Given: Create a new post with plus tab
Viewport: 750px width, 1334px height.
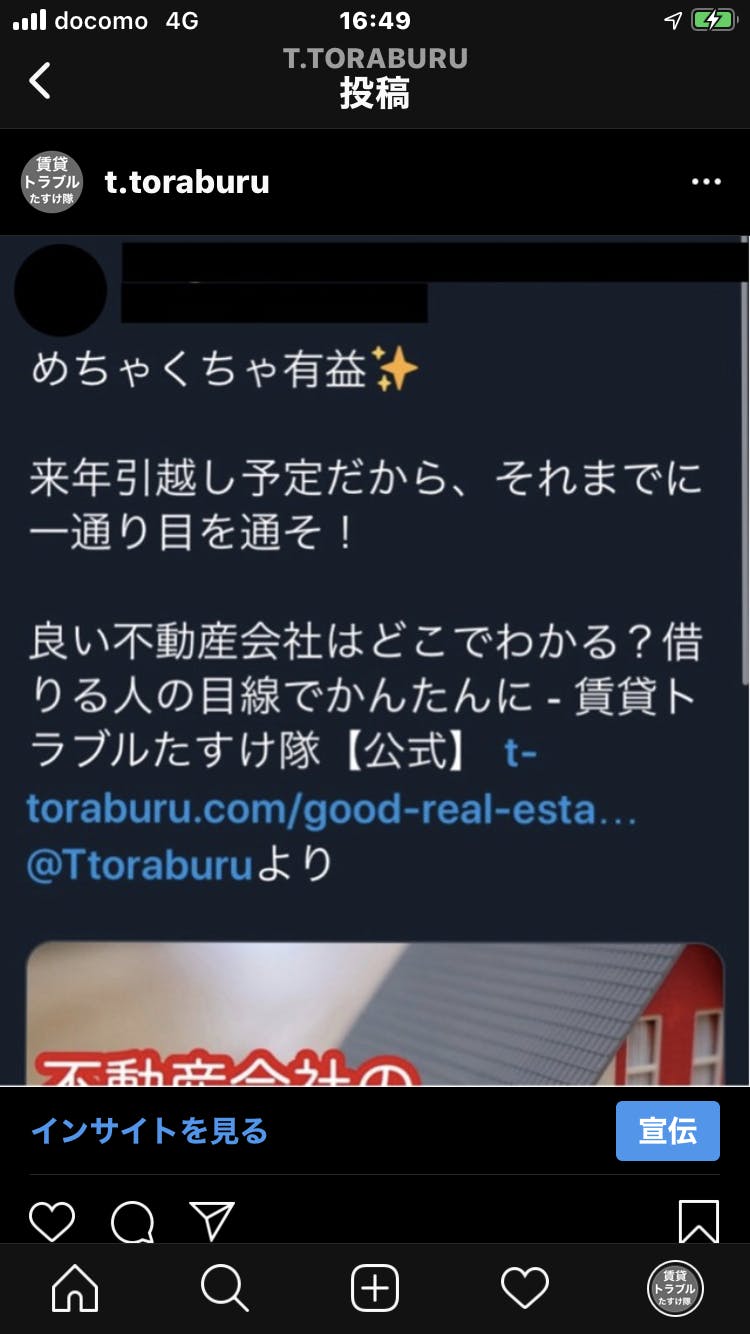Looking at the screenshot, I should (x=375, y=1289).
